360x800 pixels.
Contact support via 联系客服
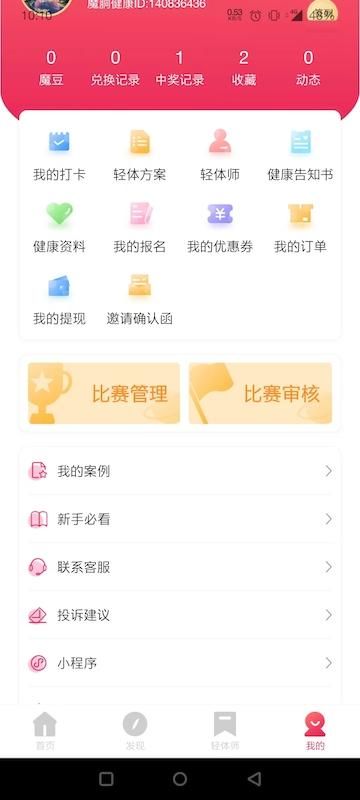(x=180, y=567)
